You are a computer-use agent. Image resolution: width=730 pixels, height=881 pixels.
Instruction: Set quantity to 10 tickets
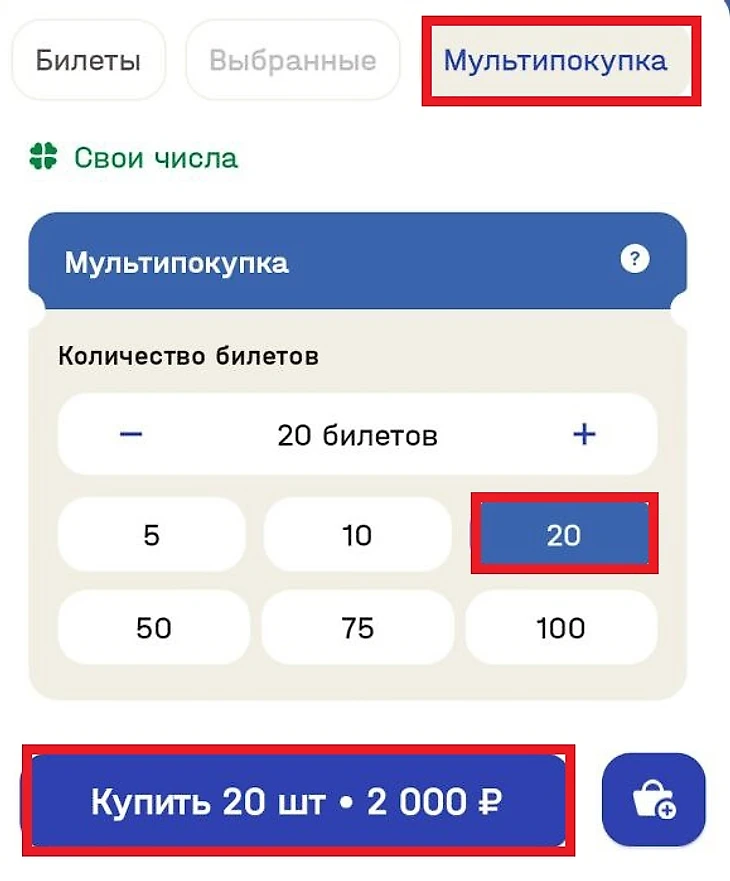click(x=357, y=535)
